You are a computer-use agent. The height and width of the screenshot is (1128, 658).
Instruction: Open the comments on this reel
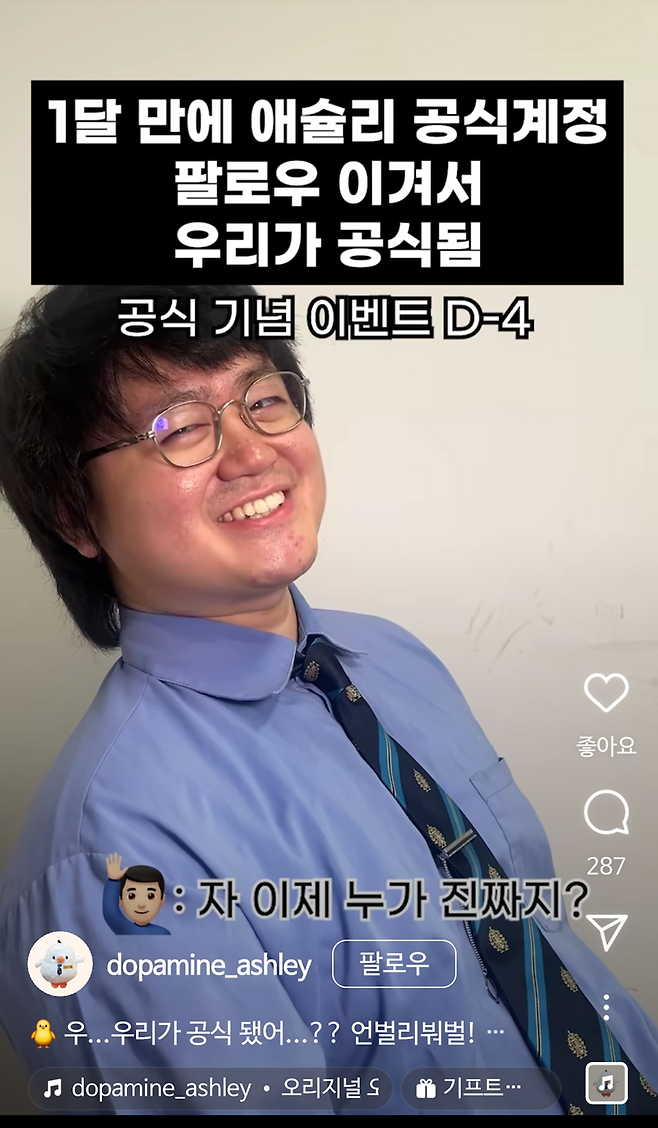coord(606,814)
